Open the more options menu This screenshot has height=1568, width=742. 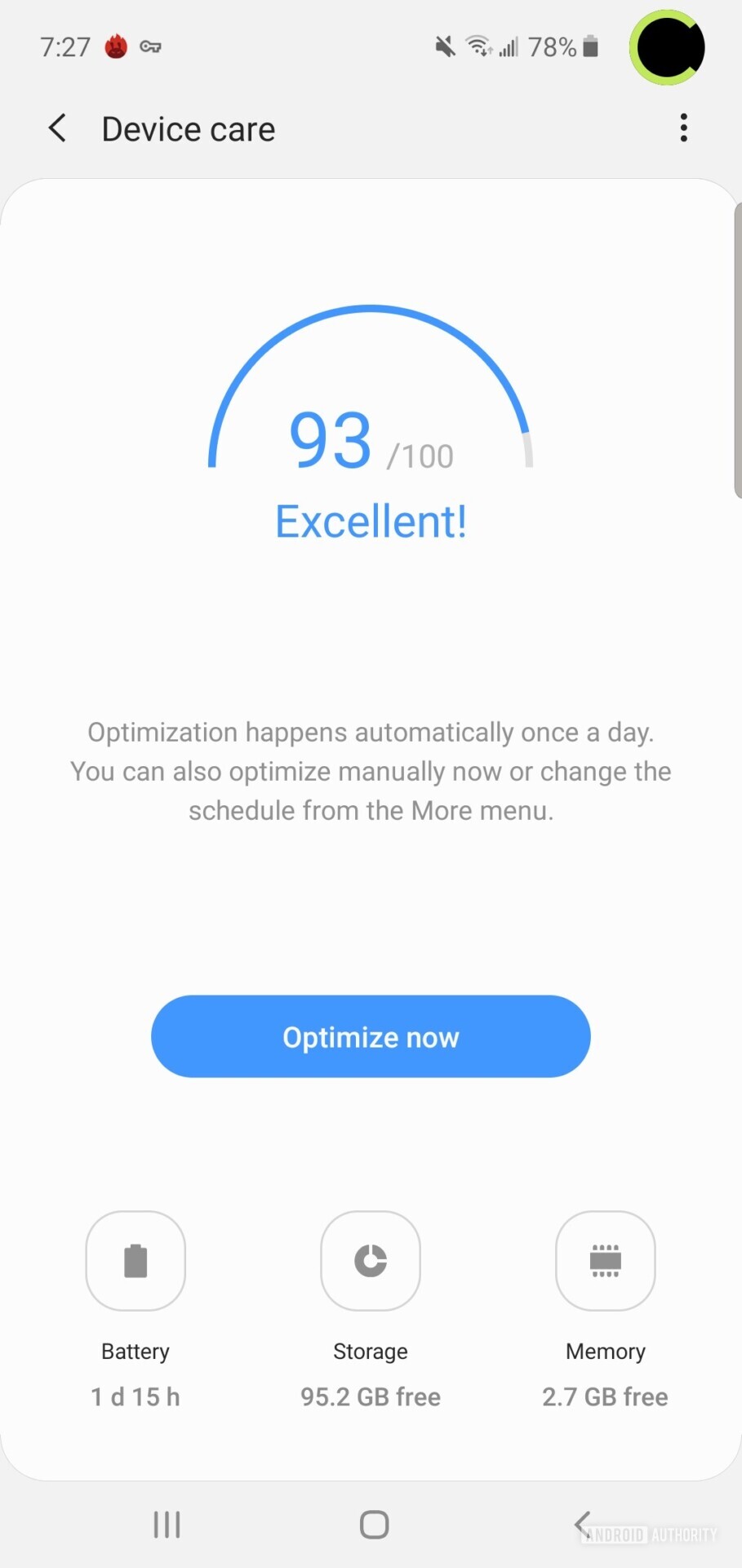[x=683, y=128]
